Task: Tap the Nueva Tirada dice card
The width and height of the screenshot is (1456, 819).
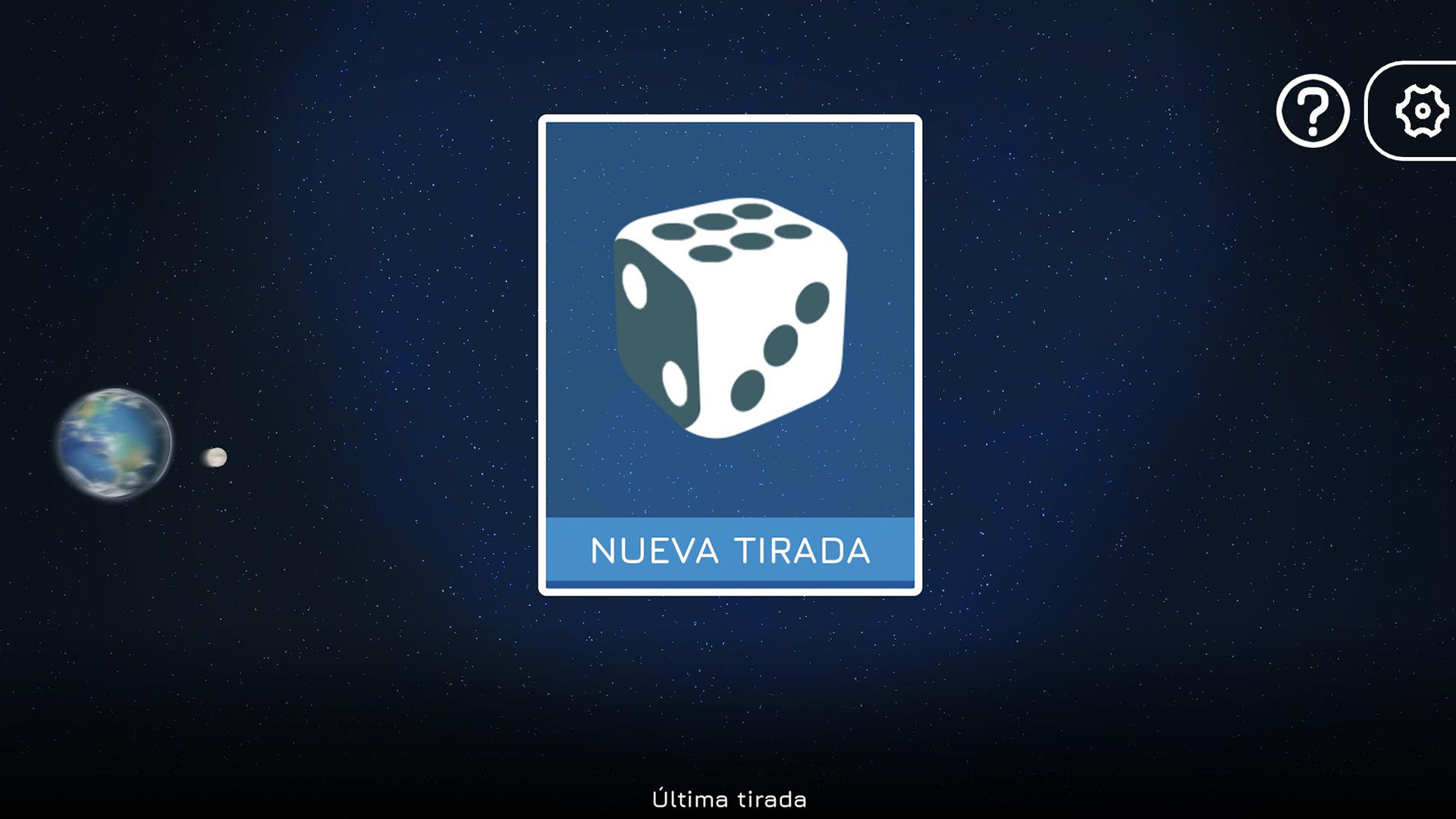Action: coord(730,355)
